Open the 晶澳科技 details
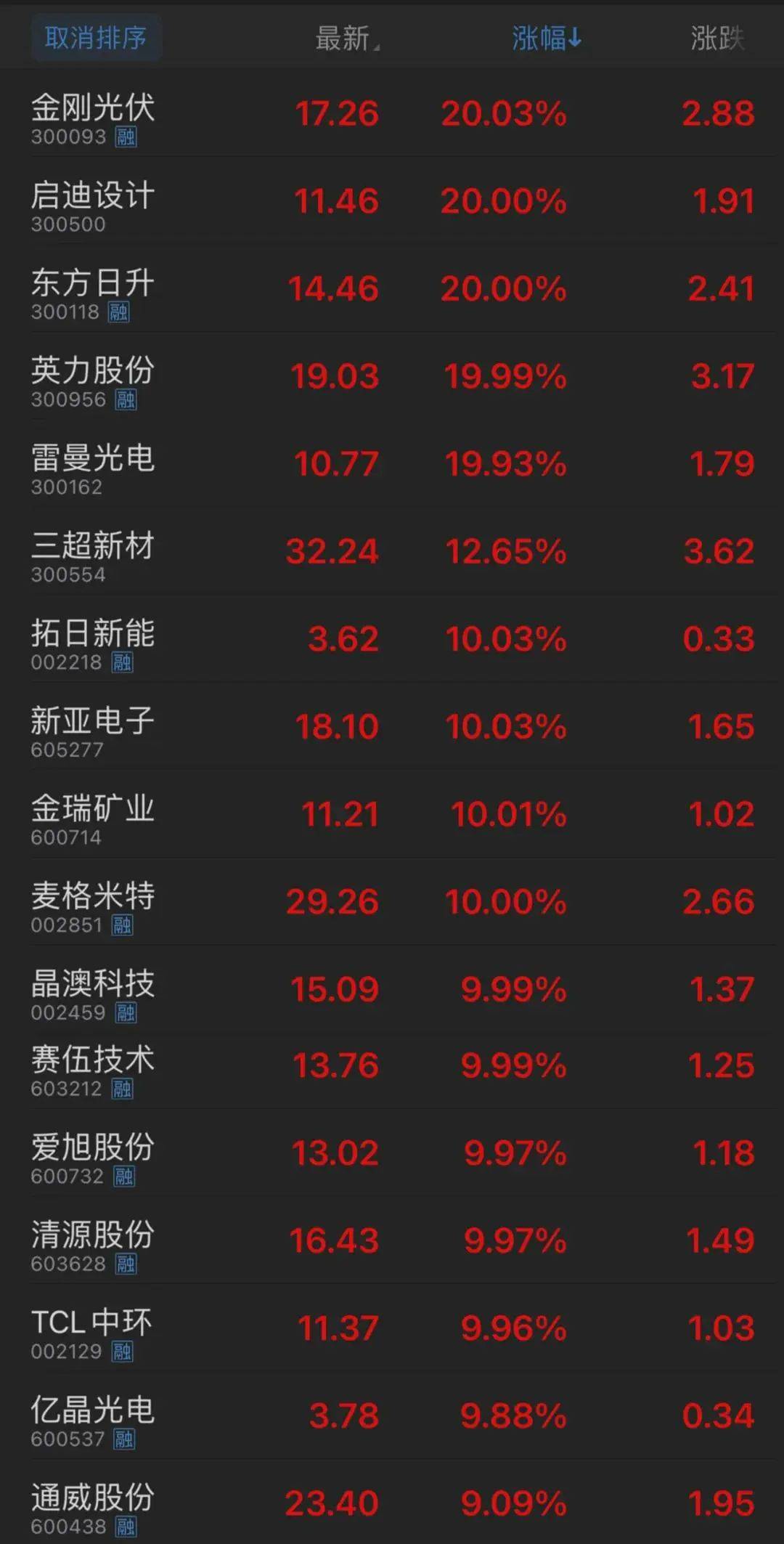The height and width of the screenshot is (1544, 784). point(392,988)
